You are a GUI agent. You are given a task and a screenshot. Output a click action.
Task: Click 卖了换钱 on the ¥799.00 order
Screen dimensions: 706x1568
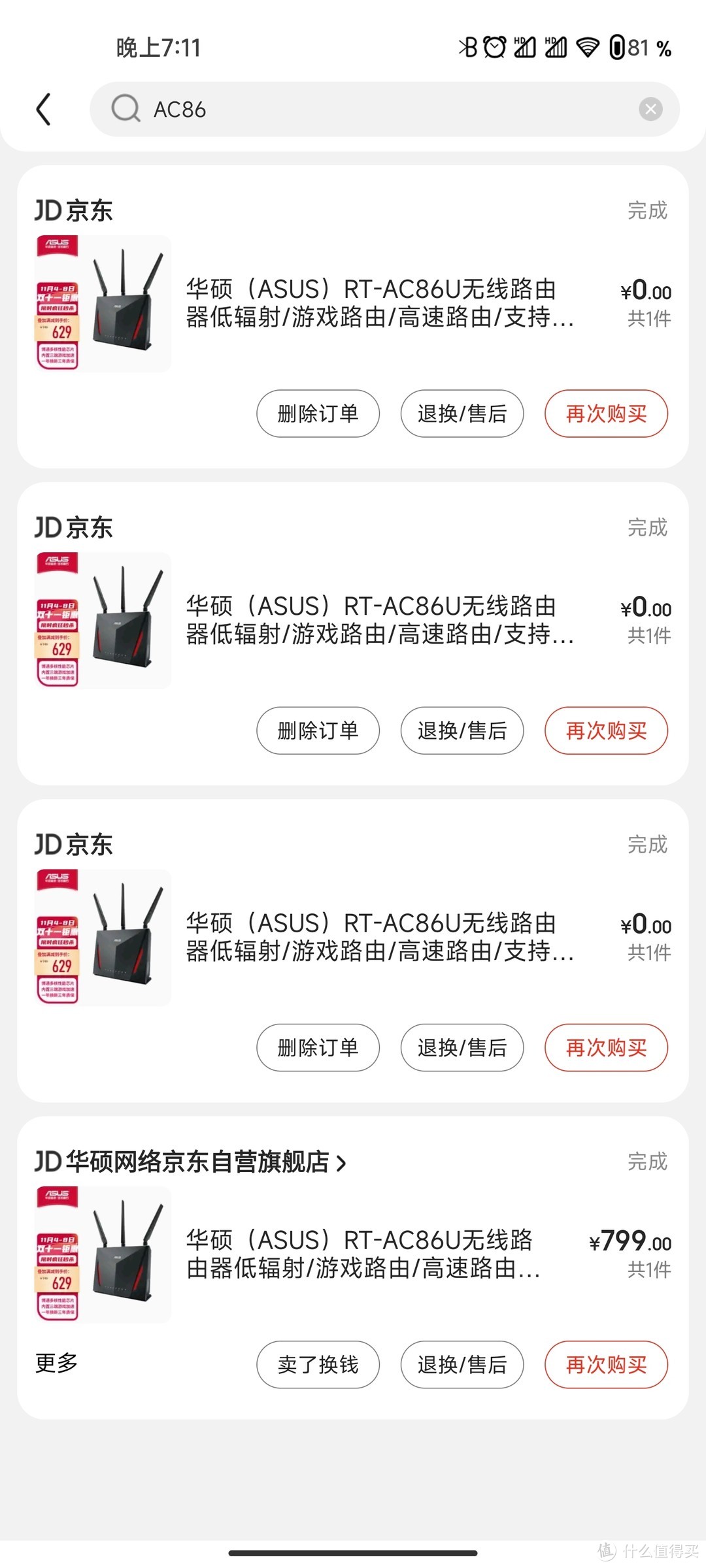(x=318, y=1364)
